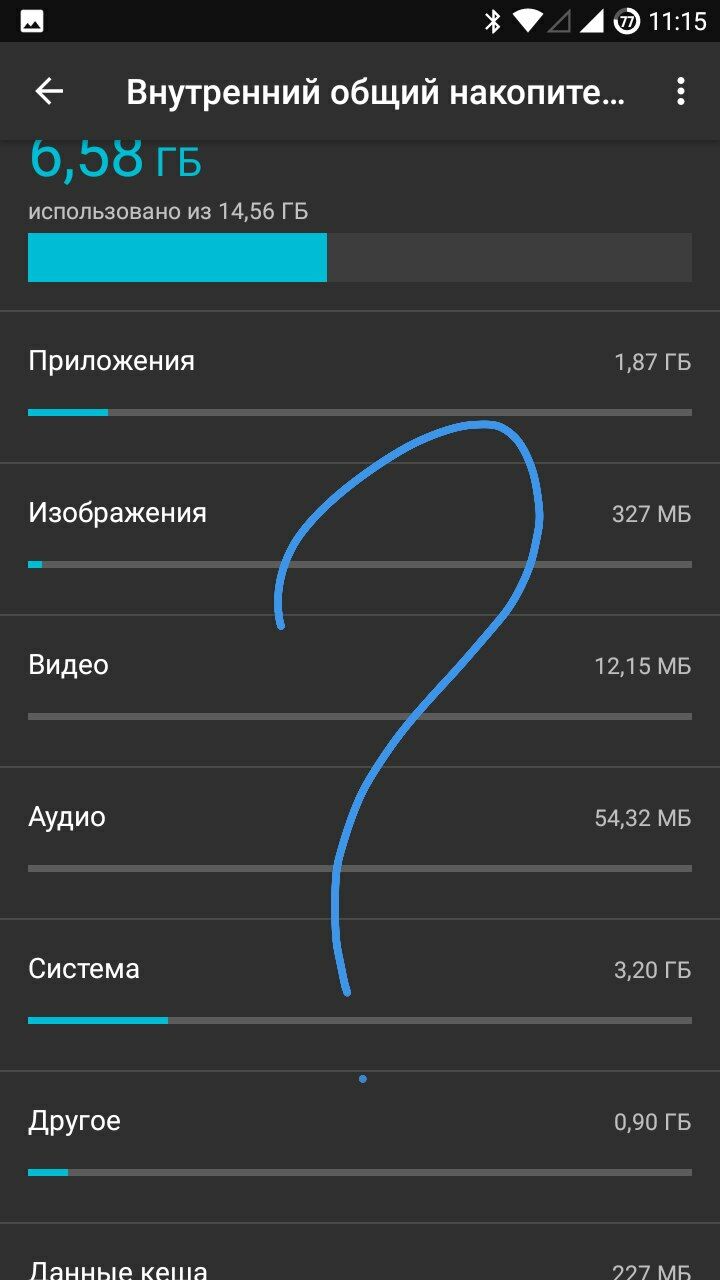This screenshot has width=720, height=1280.
Task: Go back from the storage screen
Action: point(49,92)
